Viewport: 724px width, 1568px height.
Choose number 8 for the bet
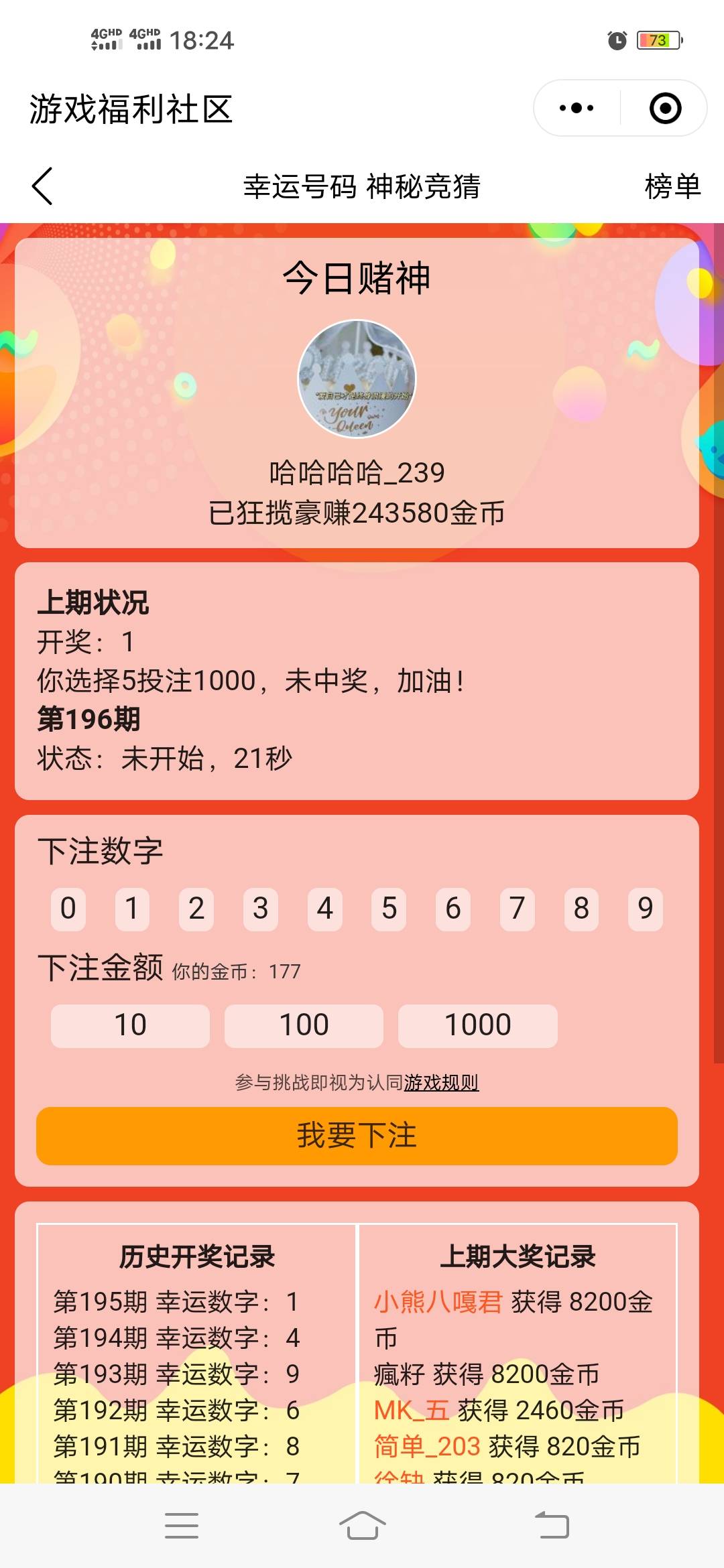(x=581, y=909)
